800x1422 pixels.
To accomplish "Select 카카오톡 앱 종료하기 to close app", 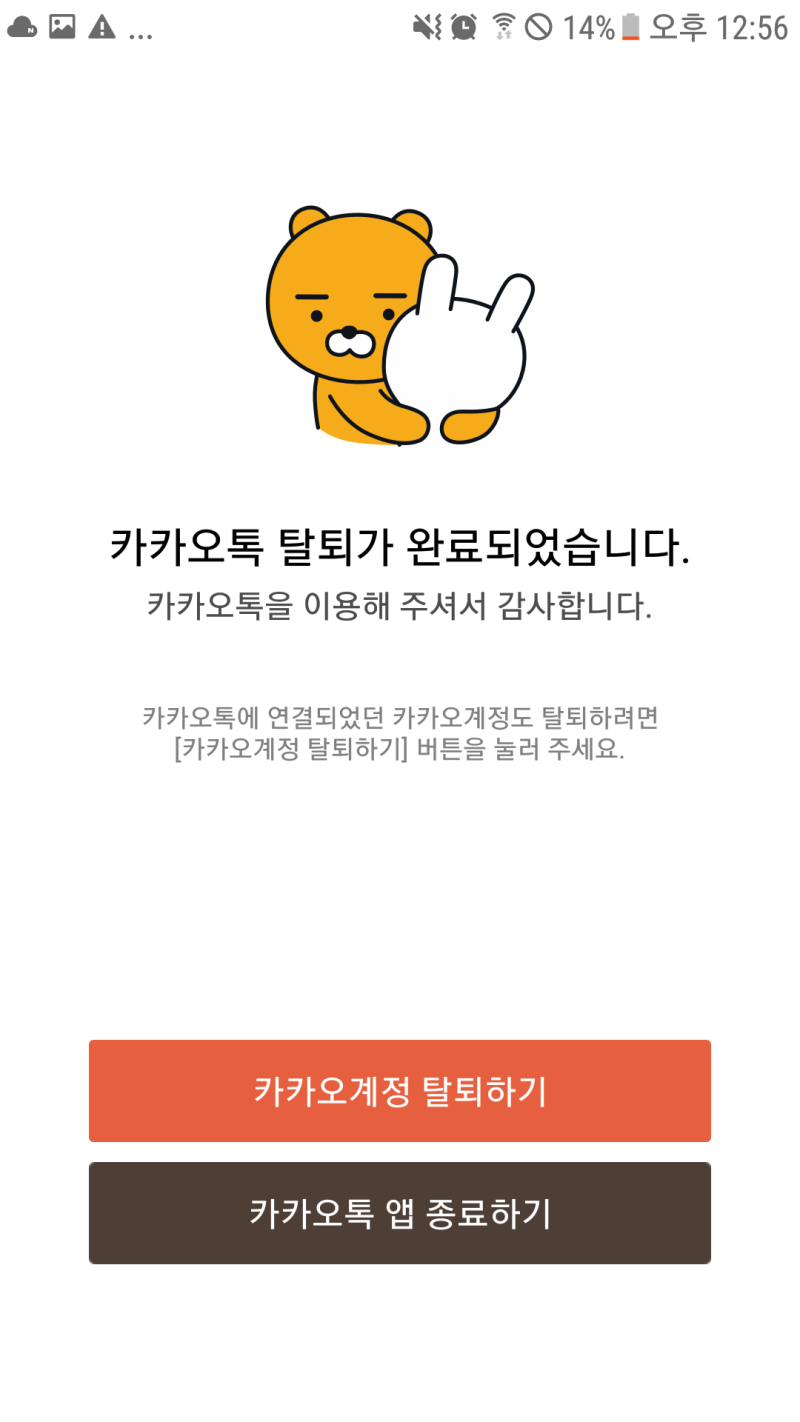I will [x=400, y=1213].
